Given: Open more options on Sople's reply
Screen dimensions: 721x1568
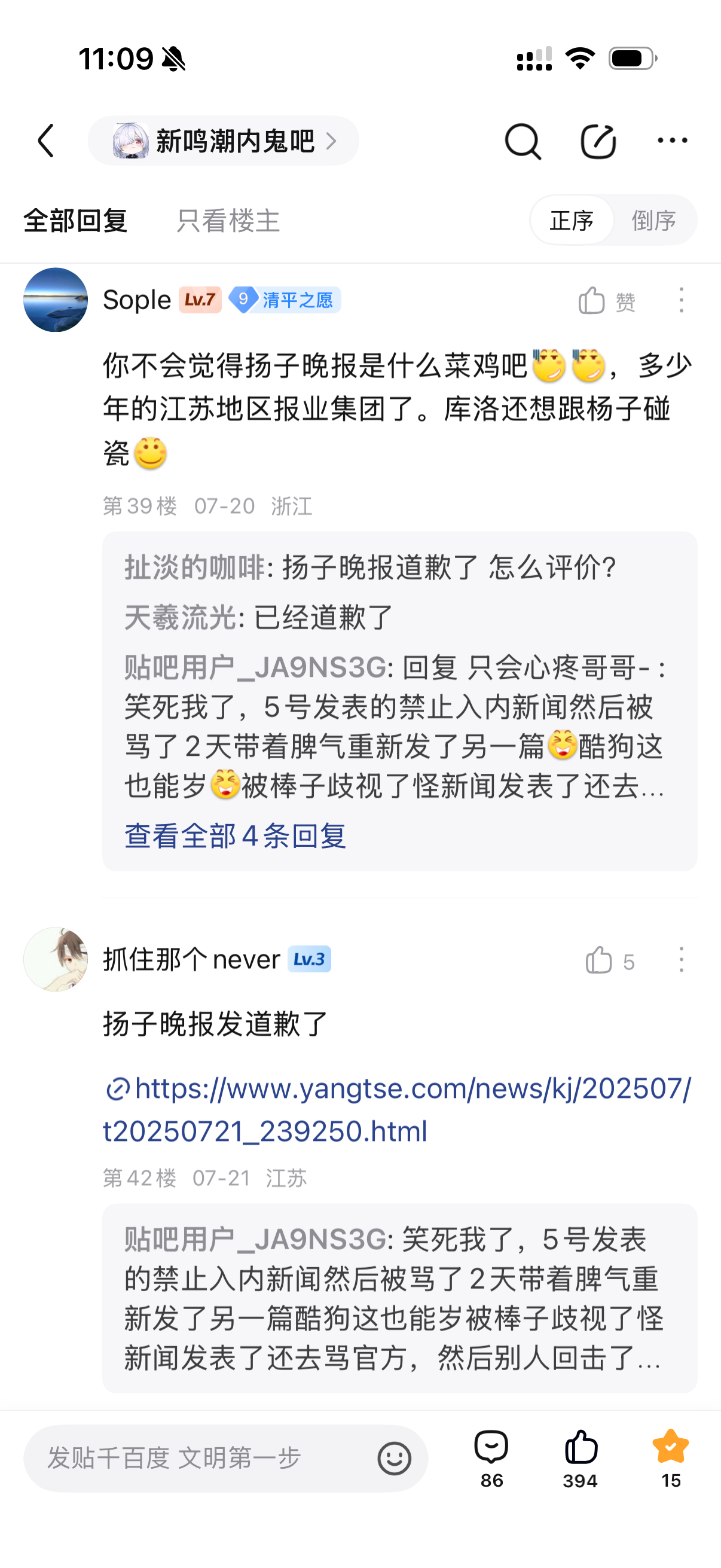Looking at the screenshot, I should (x=681, y=301).
